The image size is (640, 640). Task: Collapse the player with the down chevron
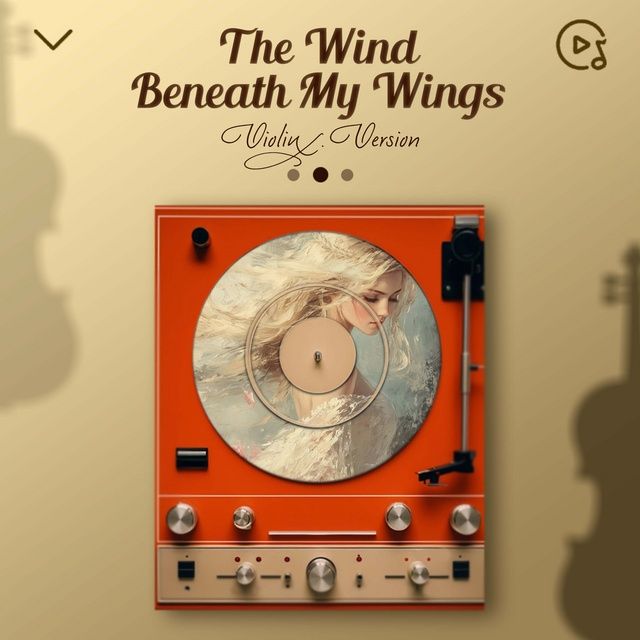tap(53, 39)
